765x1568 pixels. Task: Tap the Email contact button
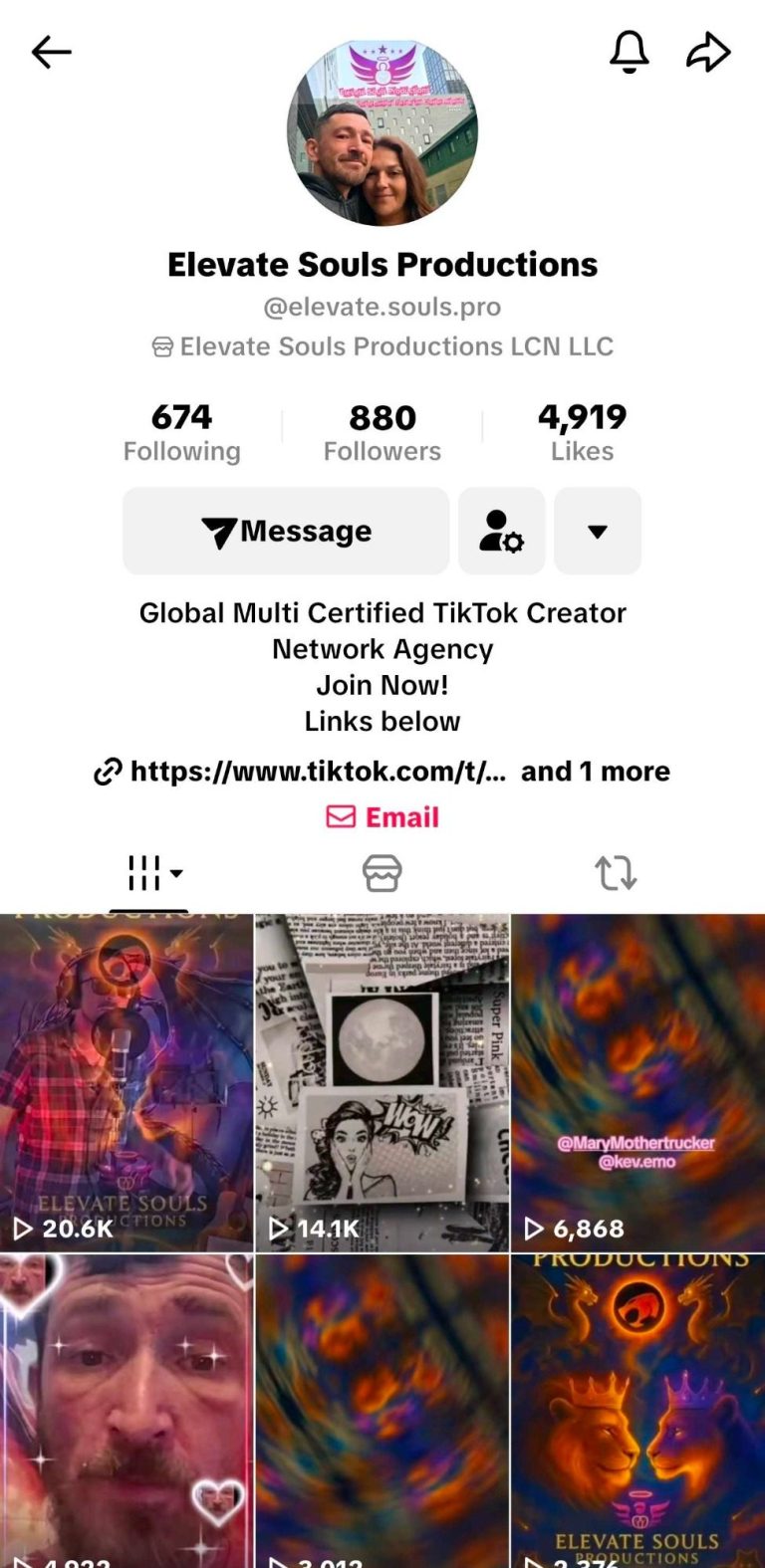tap(382, 817)
